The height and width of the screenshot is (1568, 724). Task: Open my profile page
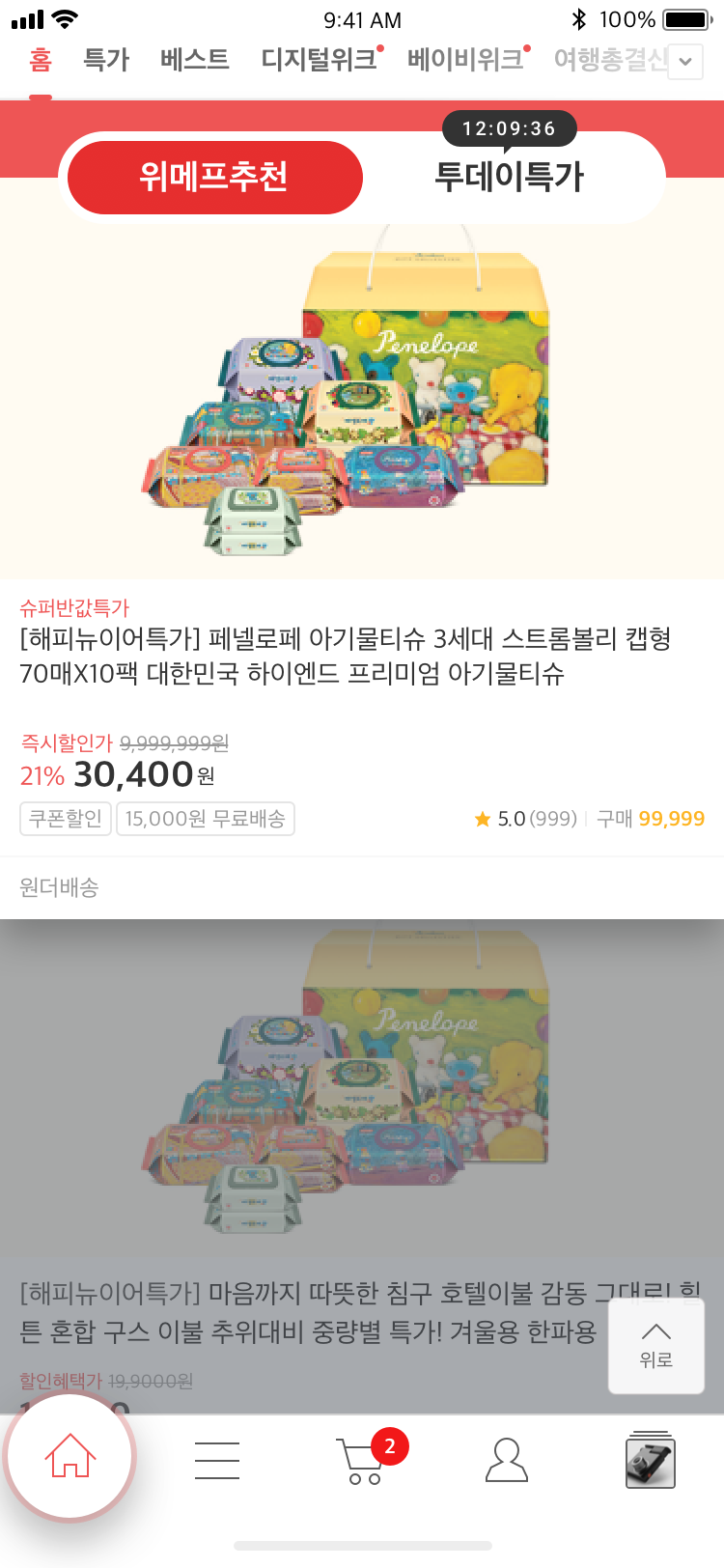tap(507, 1460)
